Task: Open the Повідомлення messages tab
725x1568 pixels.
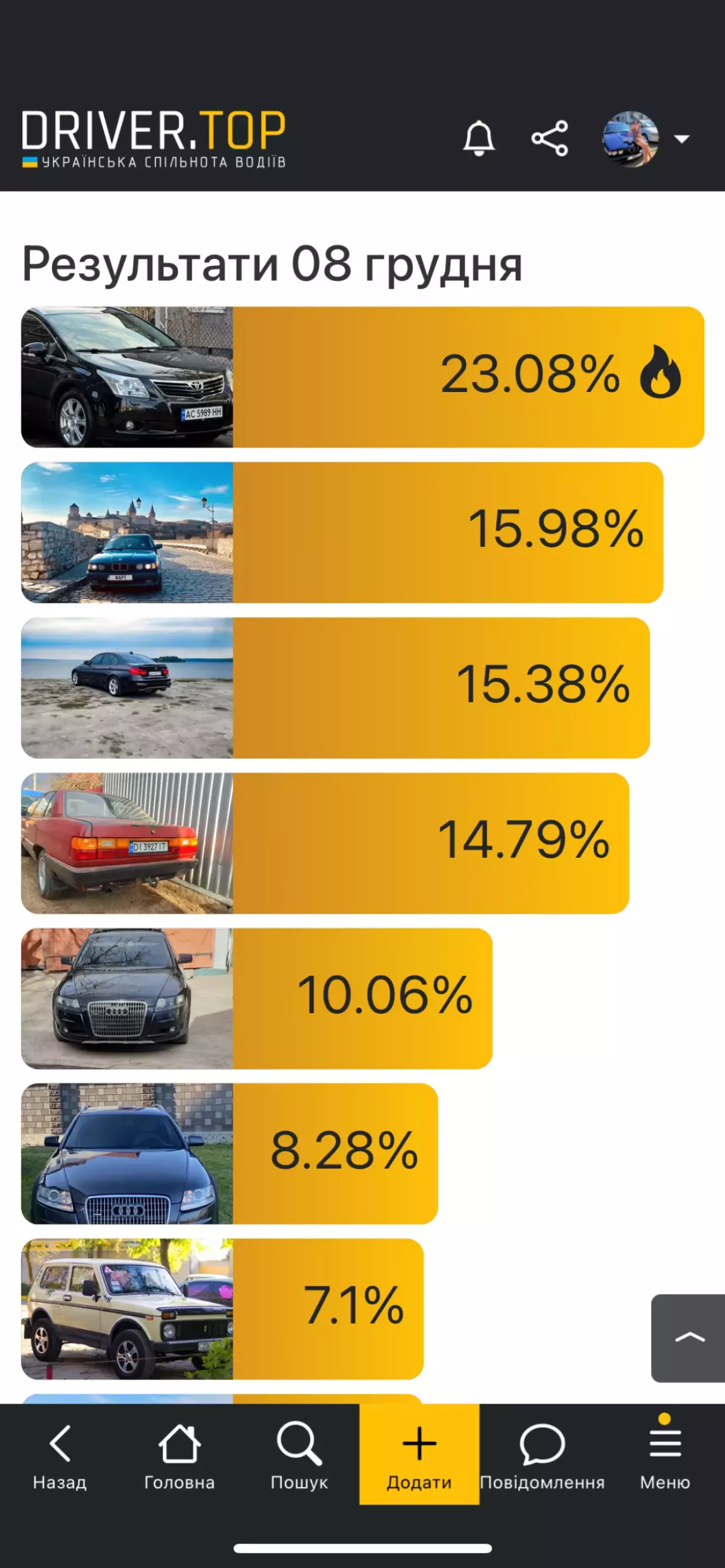Action: (x=542, y=1455)
